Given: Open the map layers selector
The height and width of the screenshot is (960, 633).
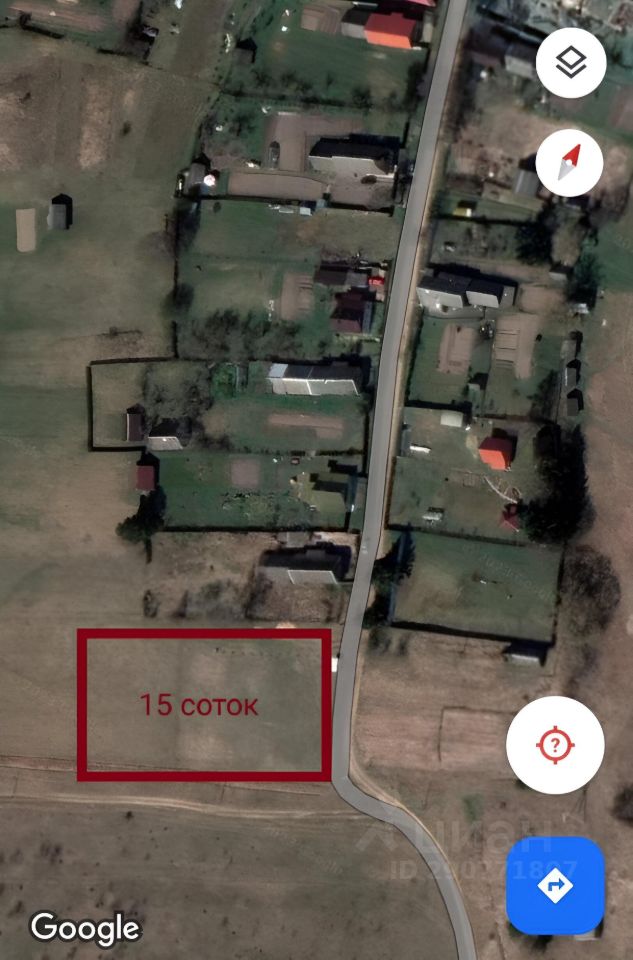Looking at the screenshot, I should tap(570, 64).
